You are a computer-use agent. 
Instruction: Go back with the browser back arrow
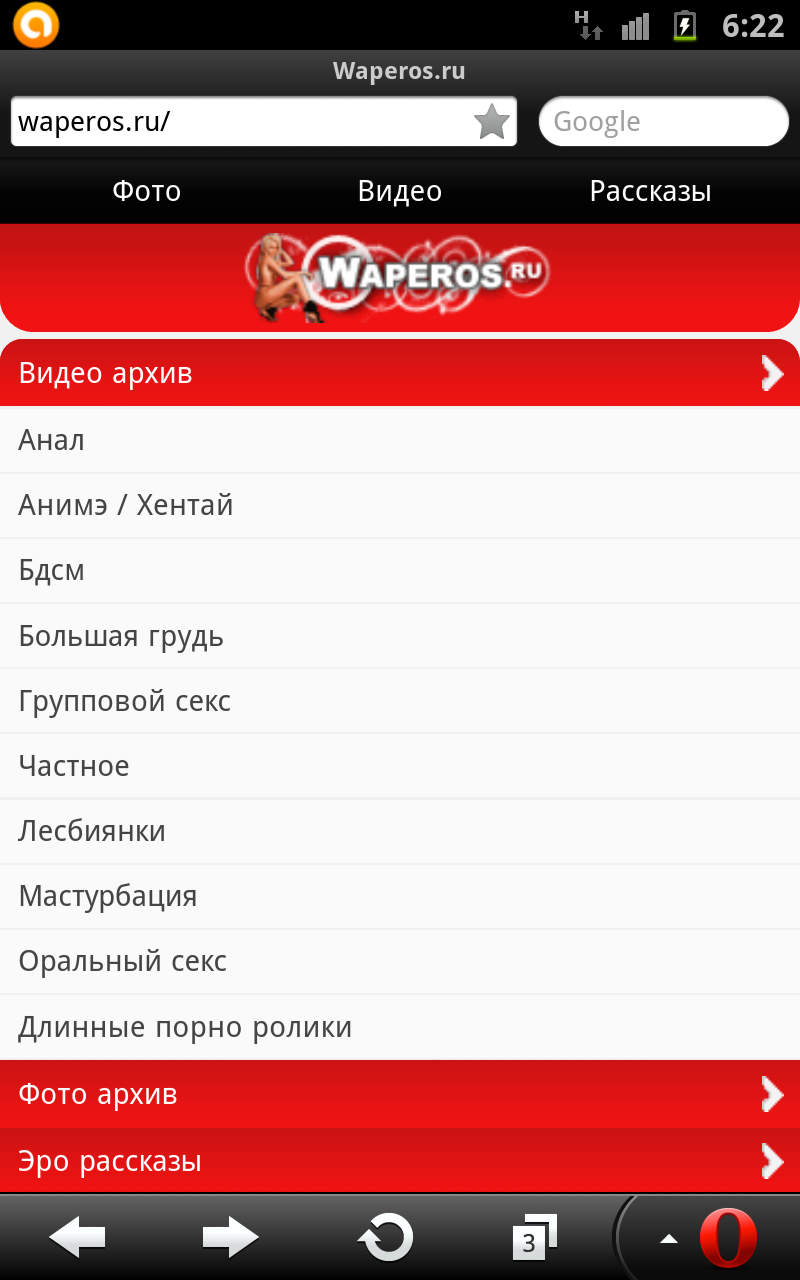(x=77, y=1239)
